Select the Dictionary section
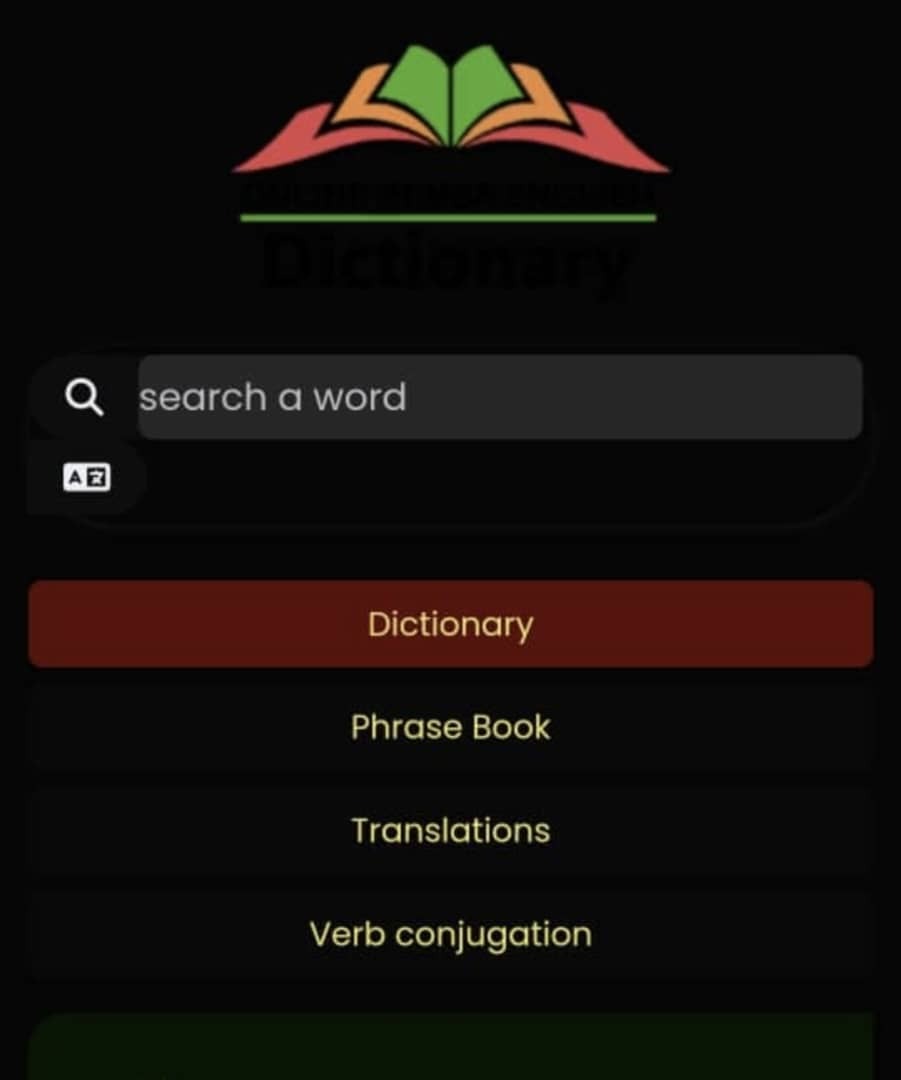This screenshot has height=1080, width=901. pos(450,624)
